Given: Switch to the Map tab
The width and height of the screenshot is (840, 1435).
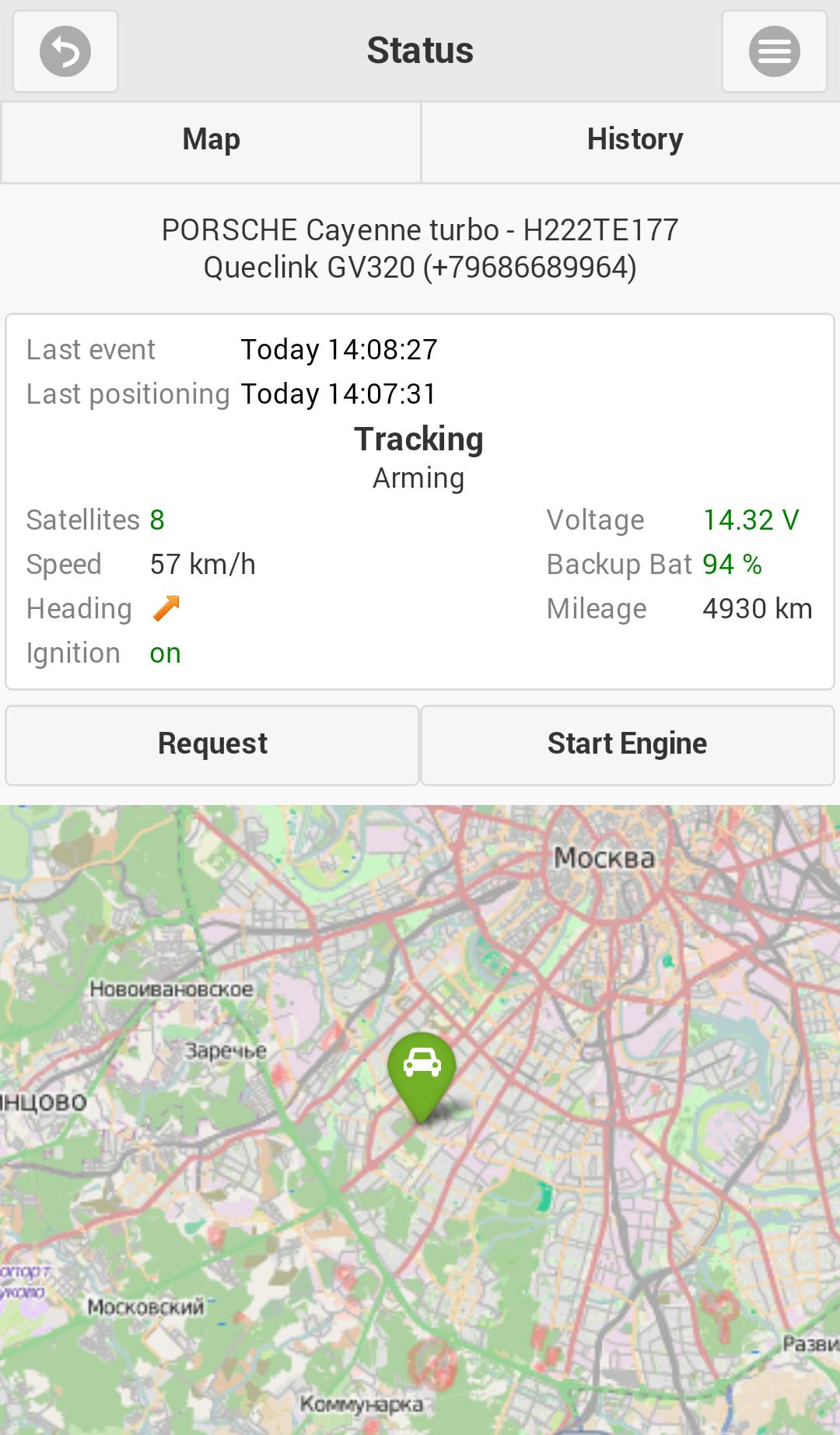Looking at the screenshot, I should (211, 140).
